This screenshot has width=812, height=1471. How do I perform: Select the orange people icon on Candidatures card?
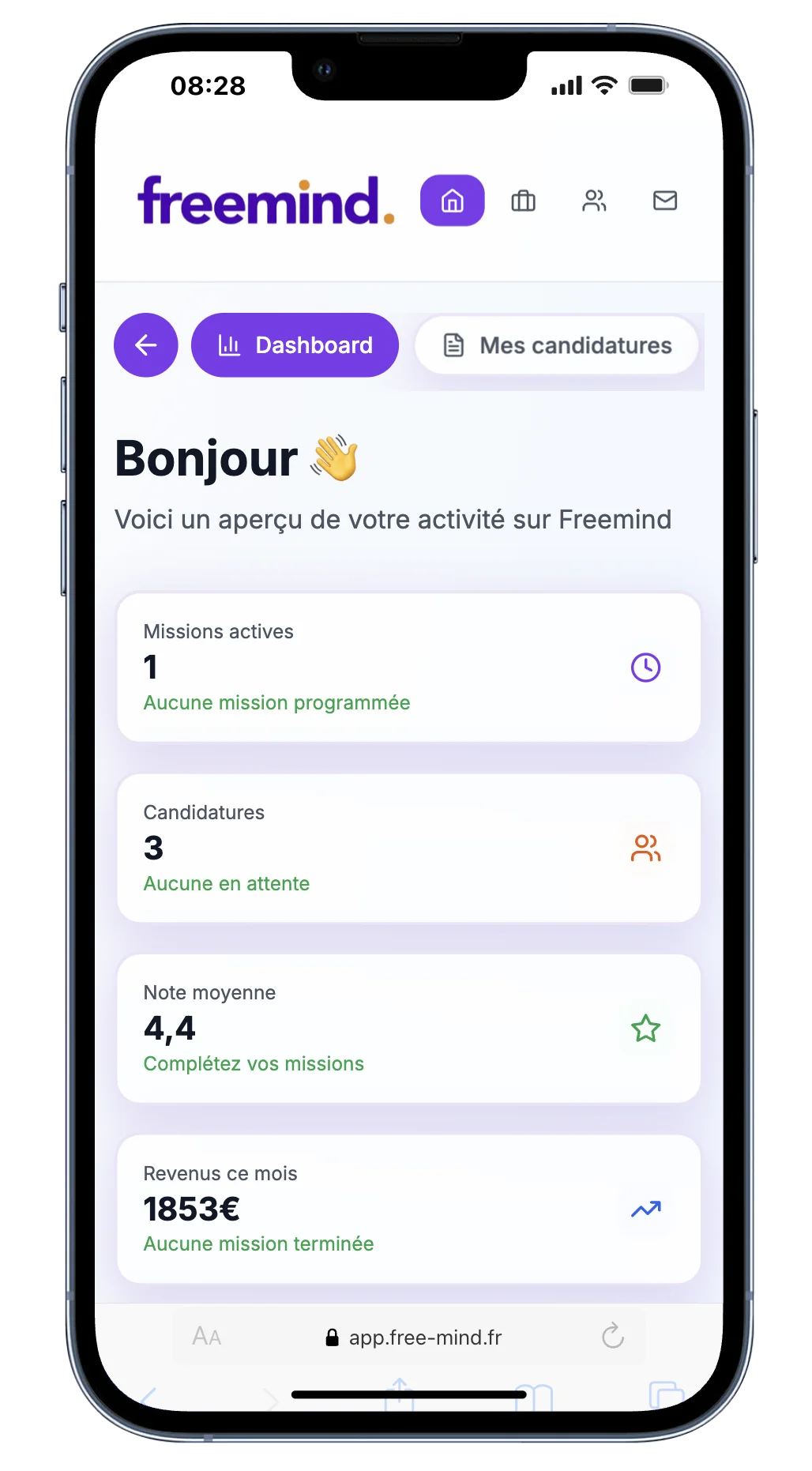[645, 848]
